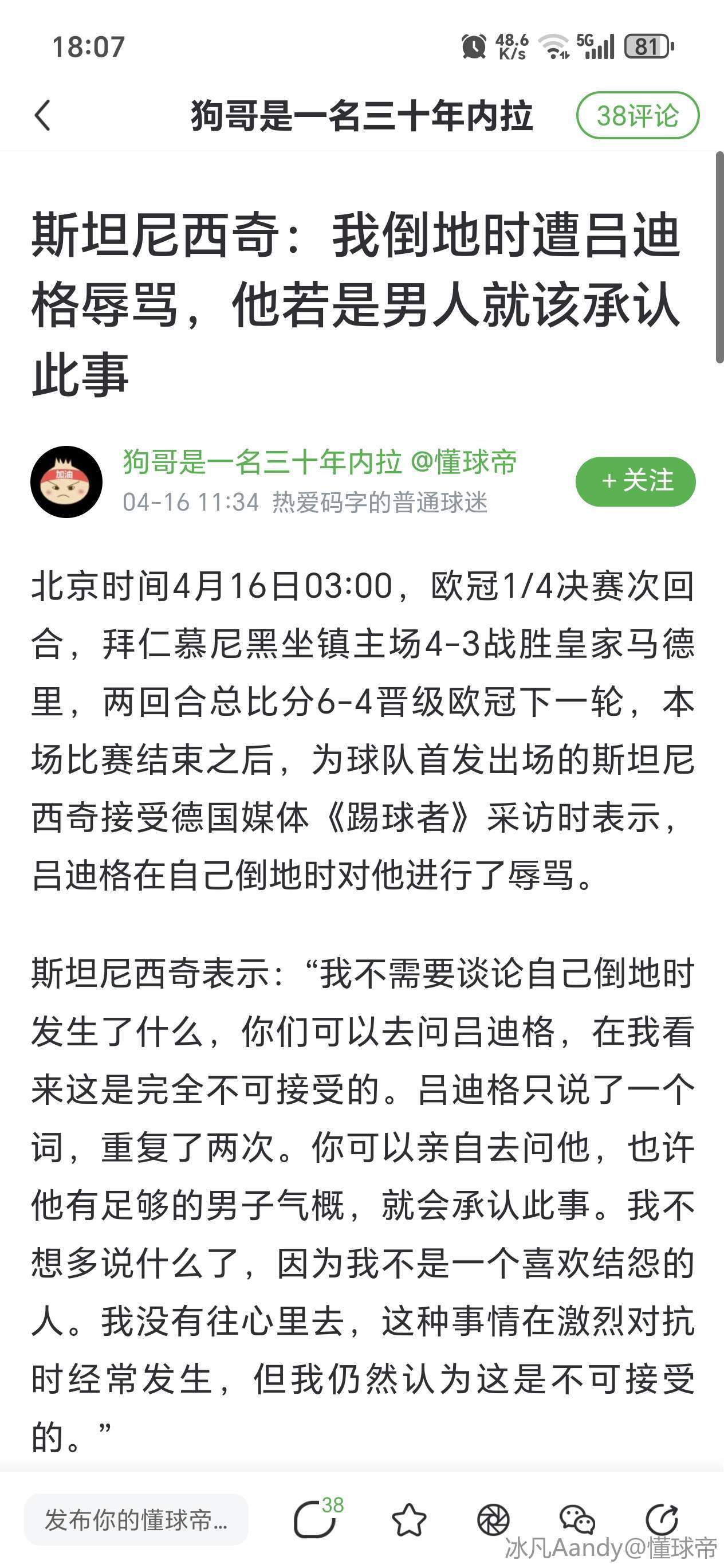Follow the author with +关注

(635, 481)
